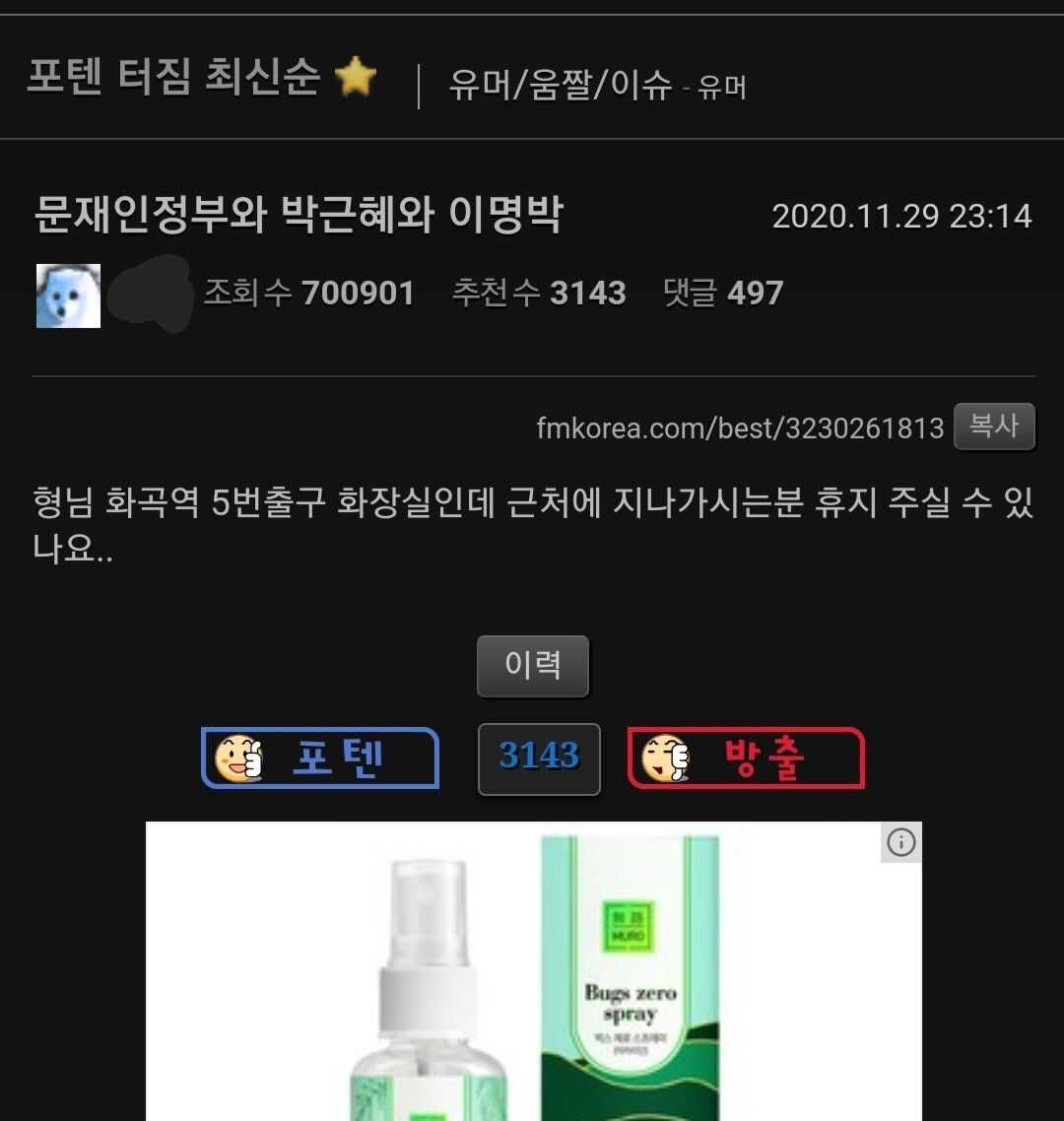Open the 유머/움짤/이슈 category link

(x=560, y=85)
